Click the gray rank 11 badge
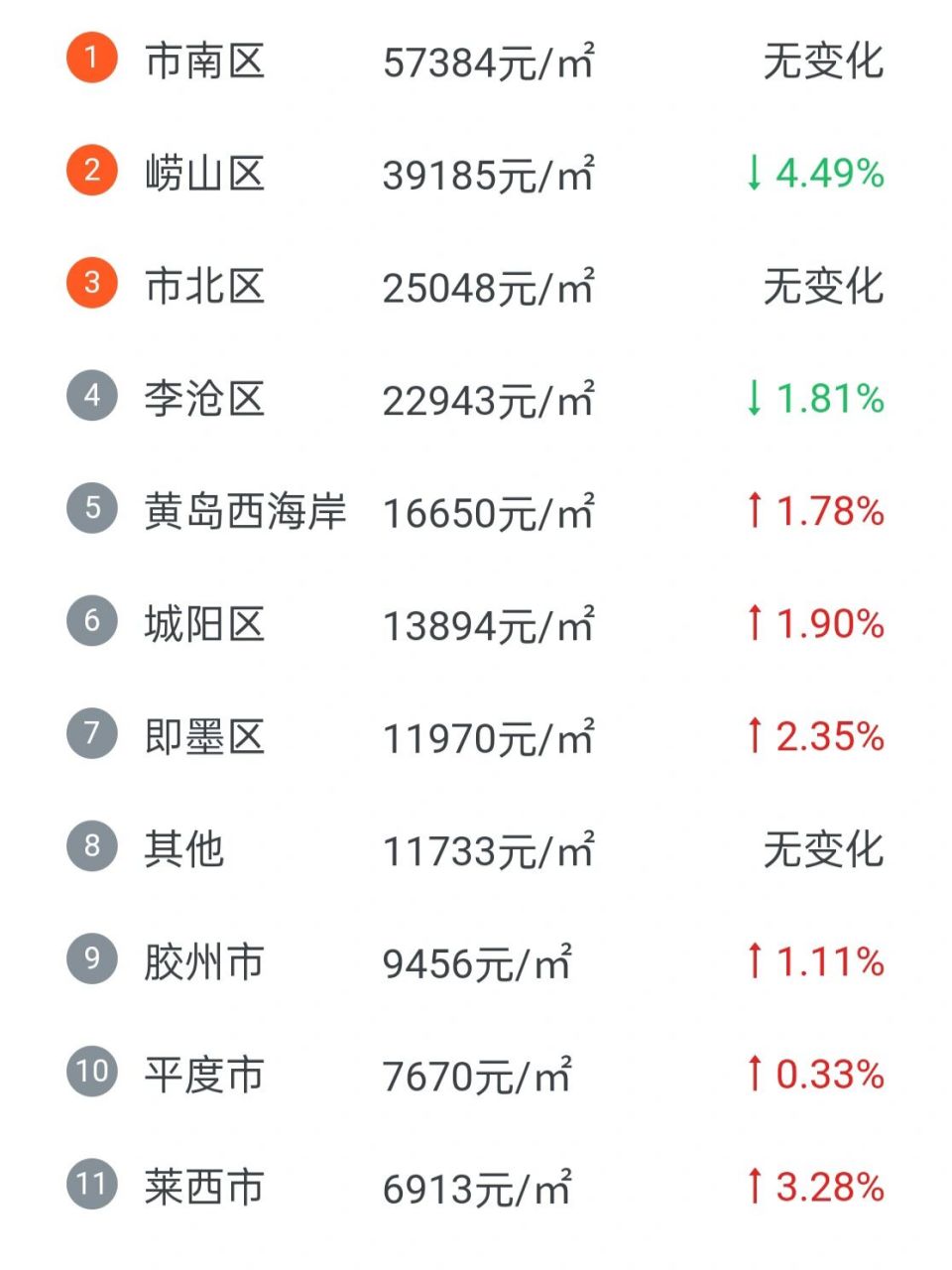The width and height of the screenshot is (952, 1270). coord(90,1185)
